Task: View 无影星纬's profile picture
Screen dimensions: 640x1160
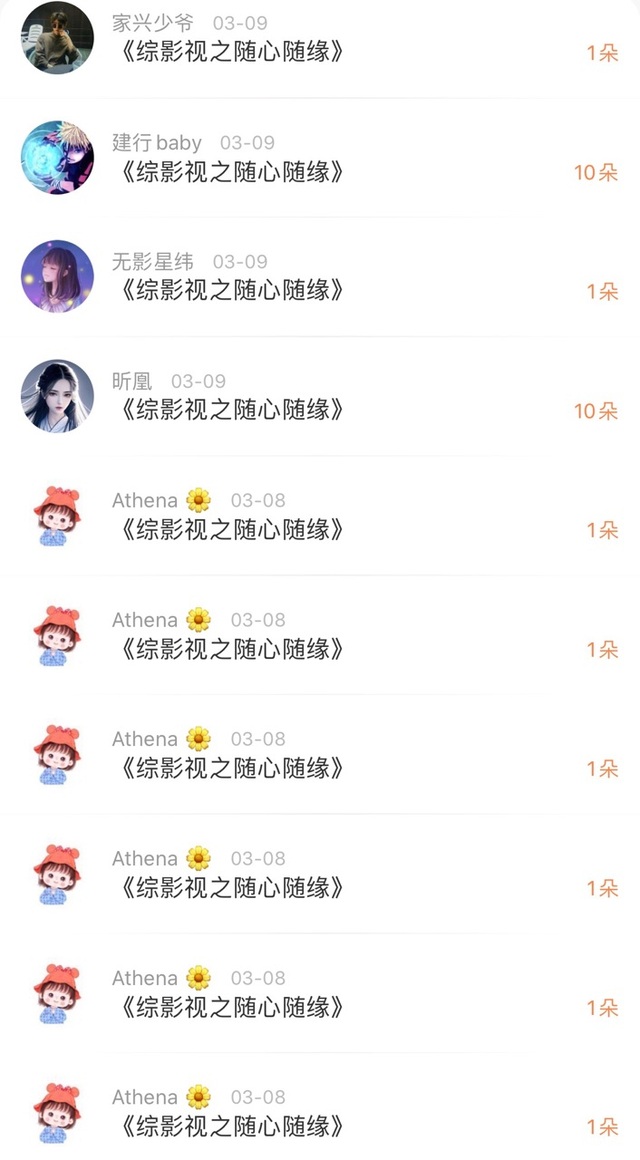Action: pyautogui.click(x=57, y=277)
